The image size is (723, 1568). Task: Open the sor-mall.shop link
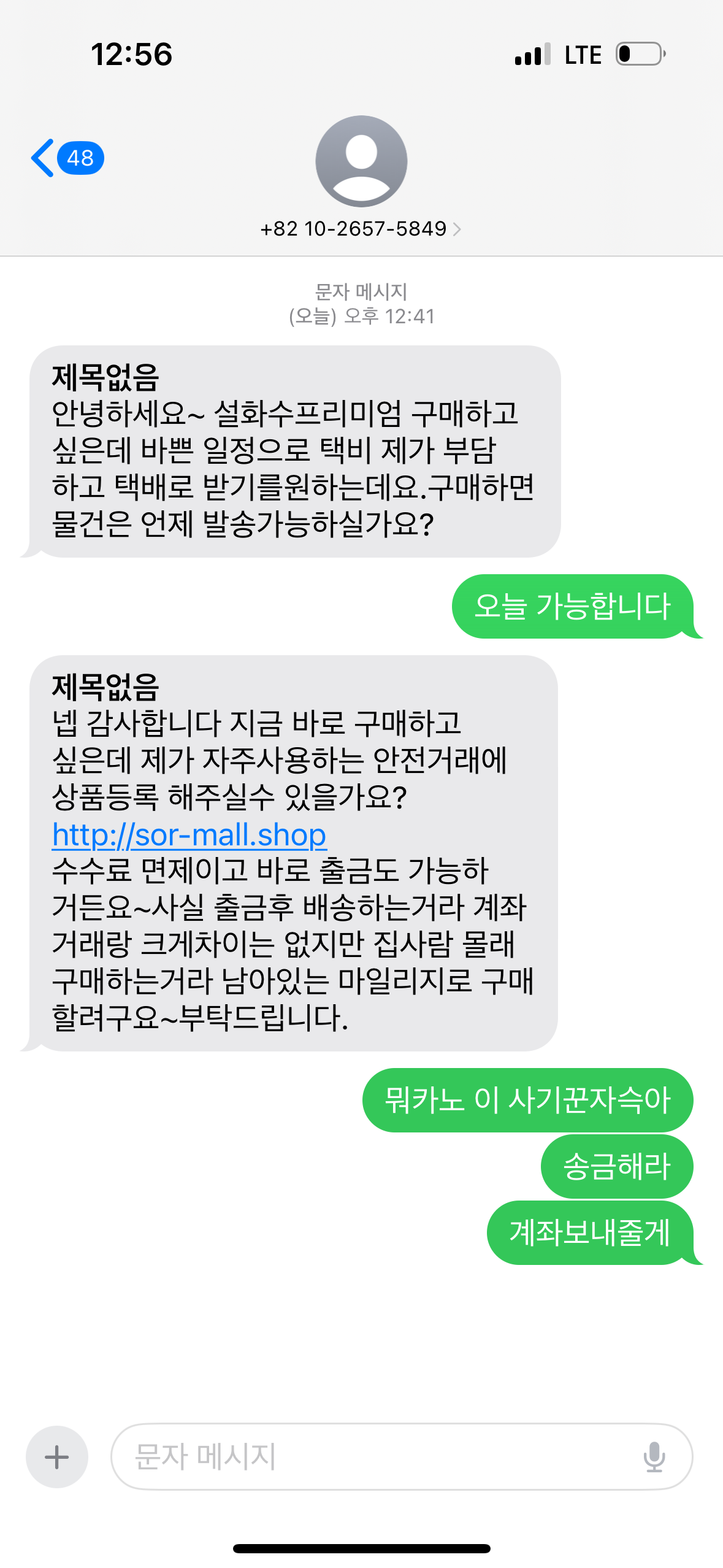[x=189, y=834]
